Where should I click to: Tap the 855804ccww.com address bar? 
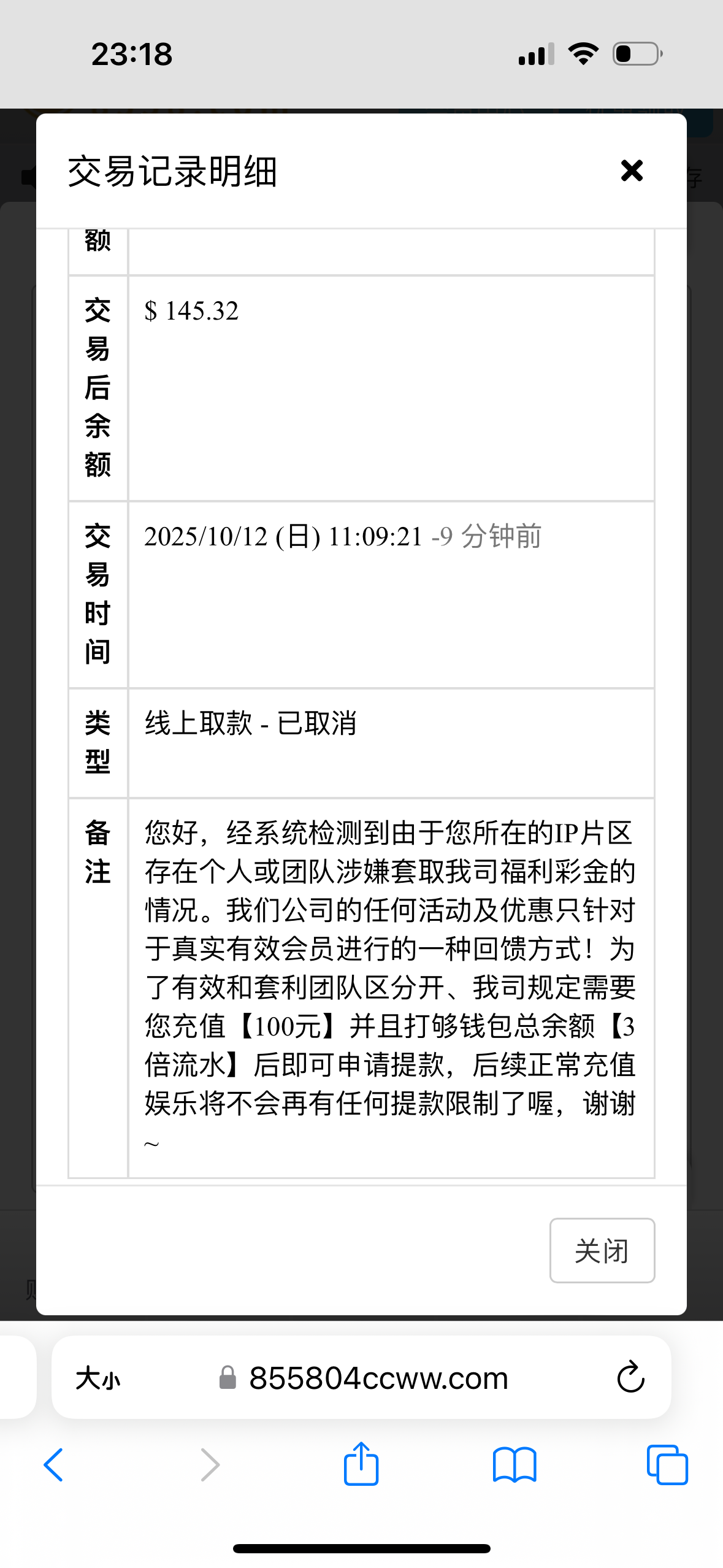(x=378, y=1378)
